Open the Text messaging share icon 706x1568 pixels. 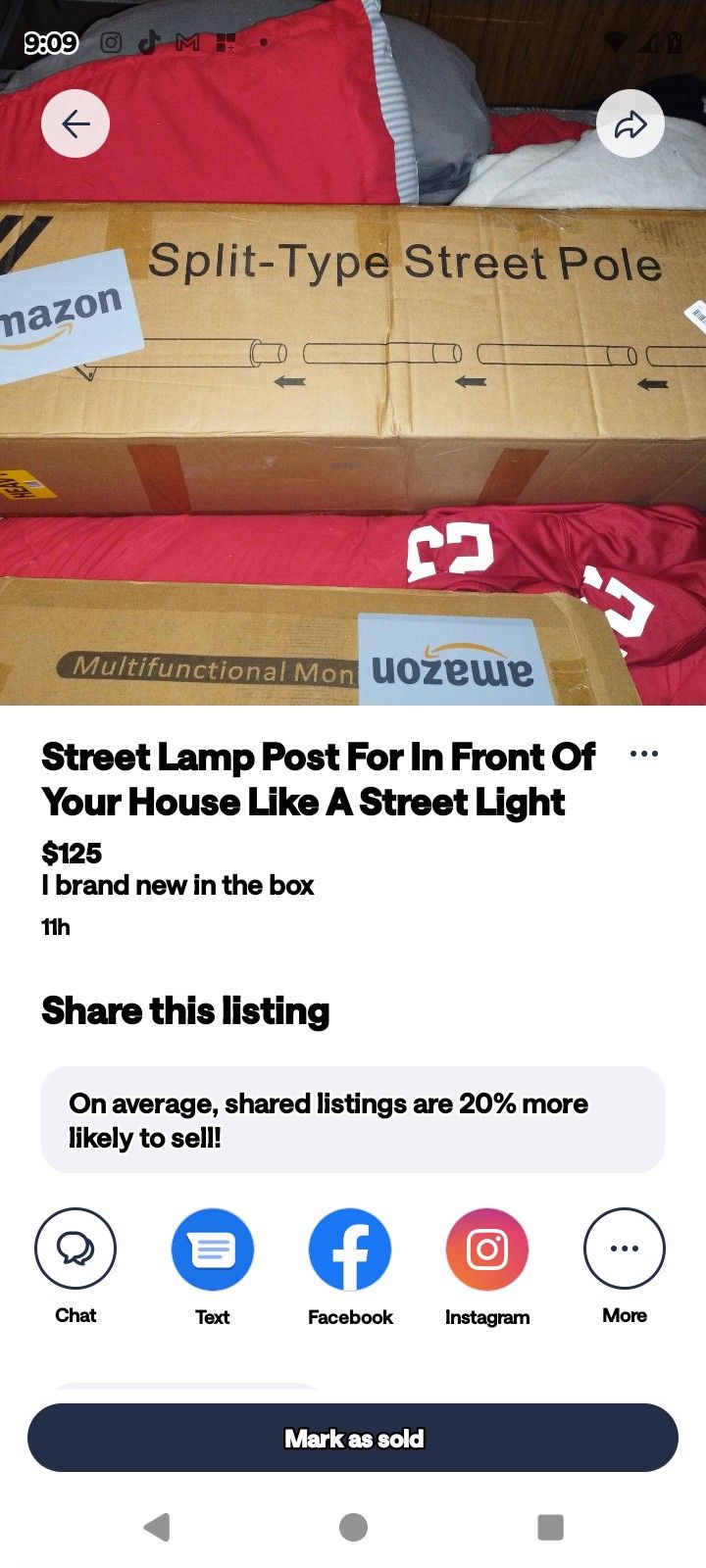pyautogui.click(x=213, y=1249)
